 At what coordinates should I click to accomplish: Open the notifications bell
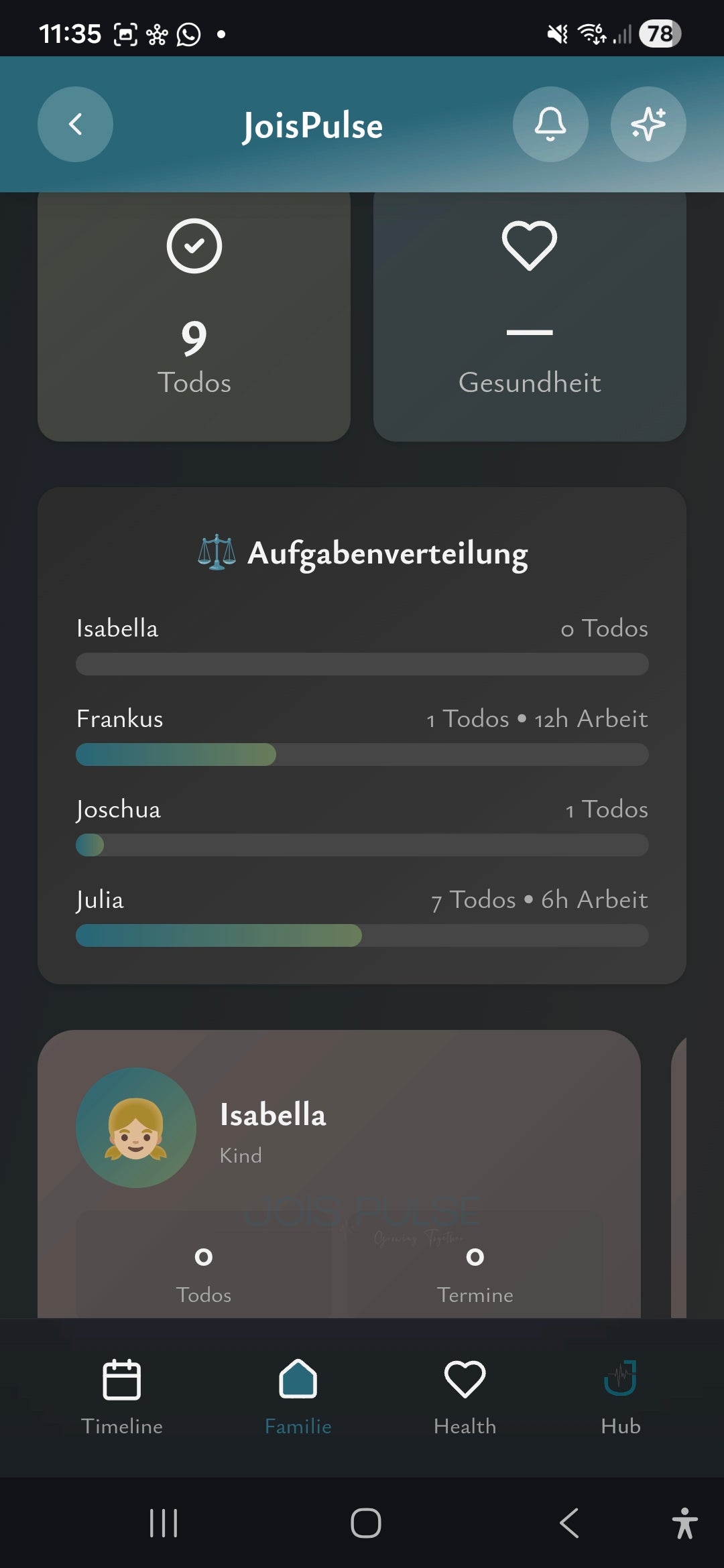(550, 124)
